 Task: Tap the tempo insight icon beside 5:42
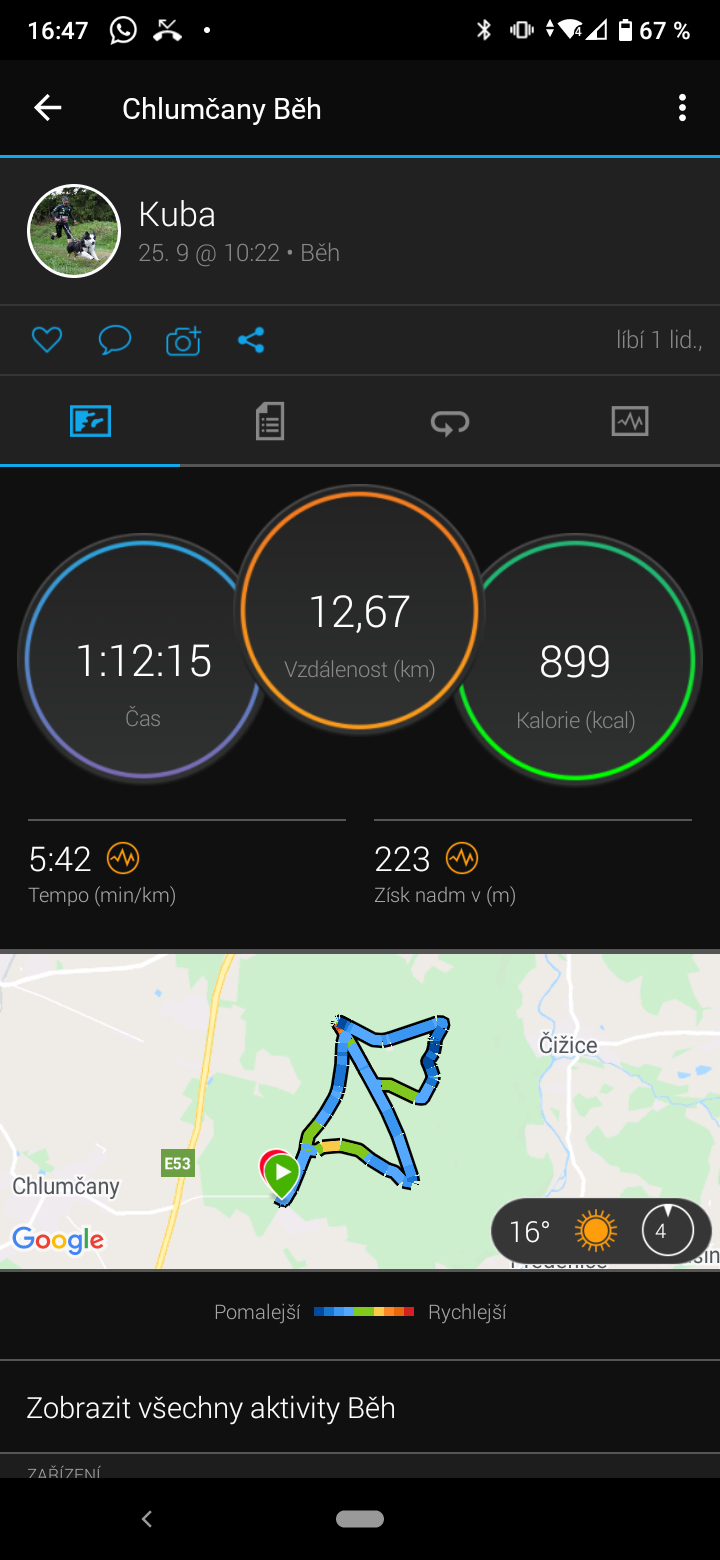click(123, 858)
